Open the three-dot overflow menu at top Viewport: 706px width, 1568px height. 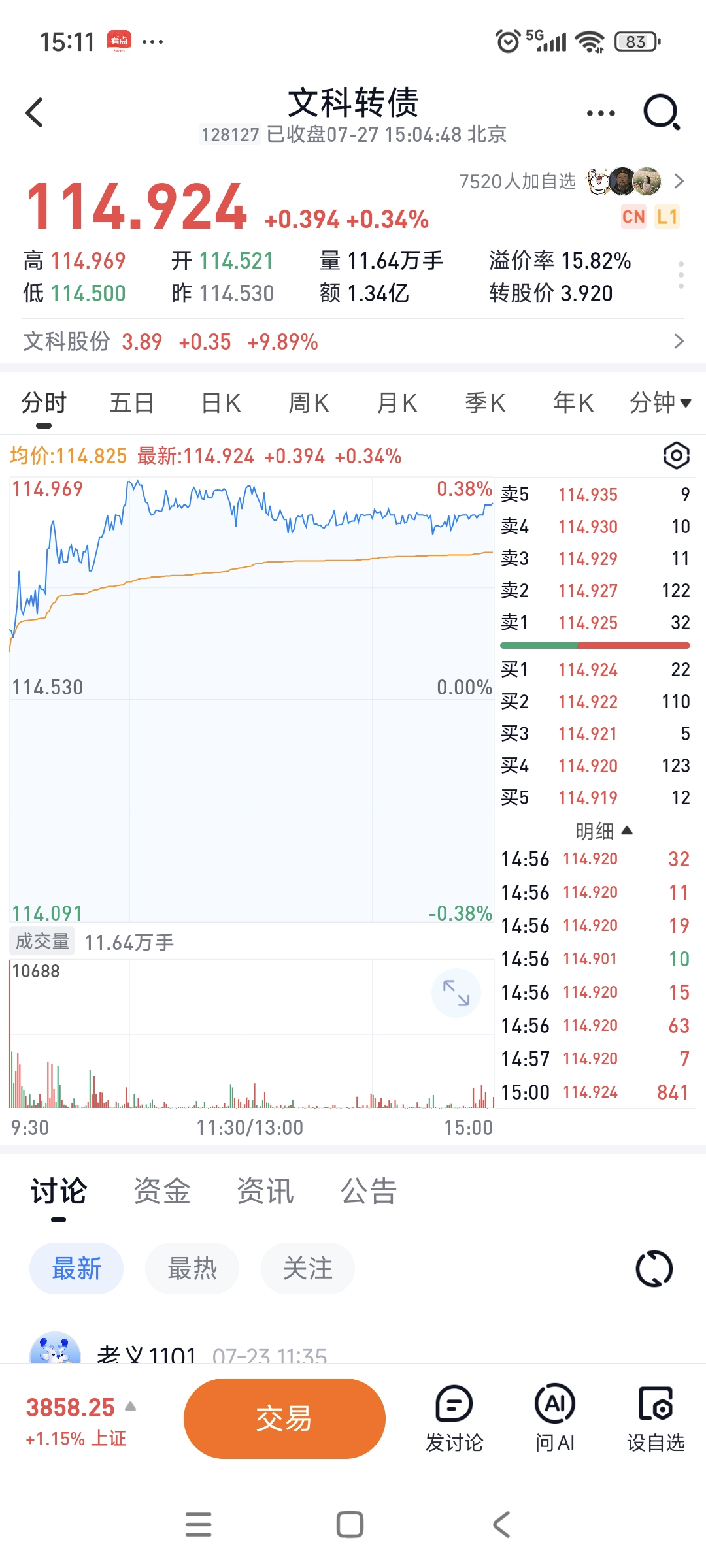pyautogui.click(x=601, y=113)
